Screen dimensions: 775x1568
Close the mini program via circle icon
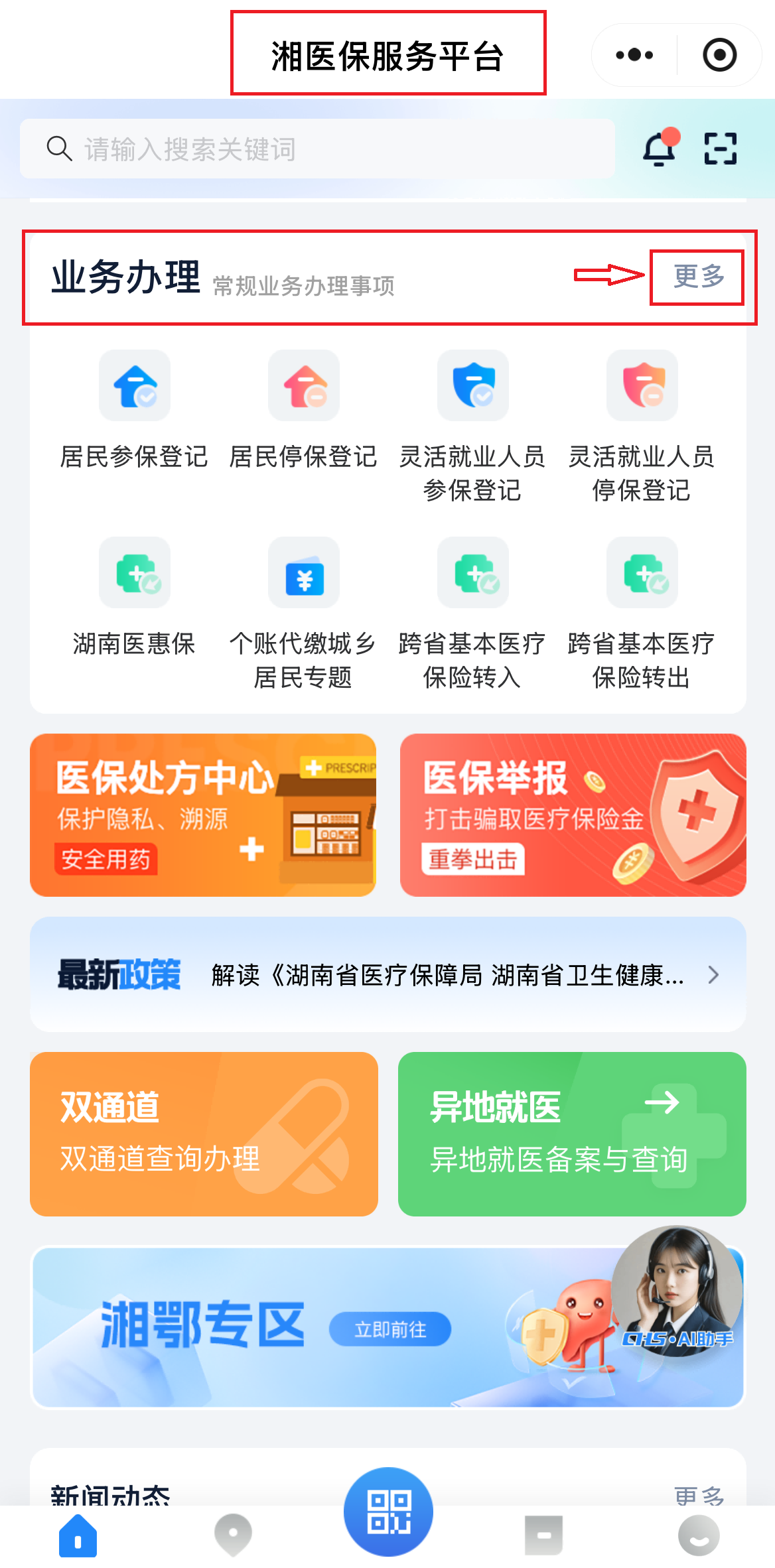(x=719, y=55)
